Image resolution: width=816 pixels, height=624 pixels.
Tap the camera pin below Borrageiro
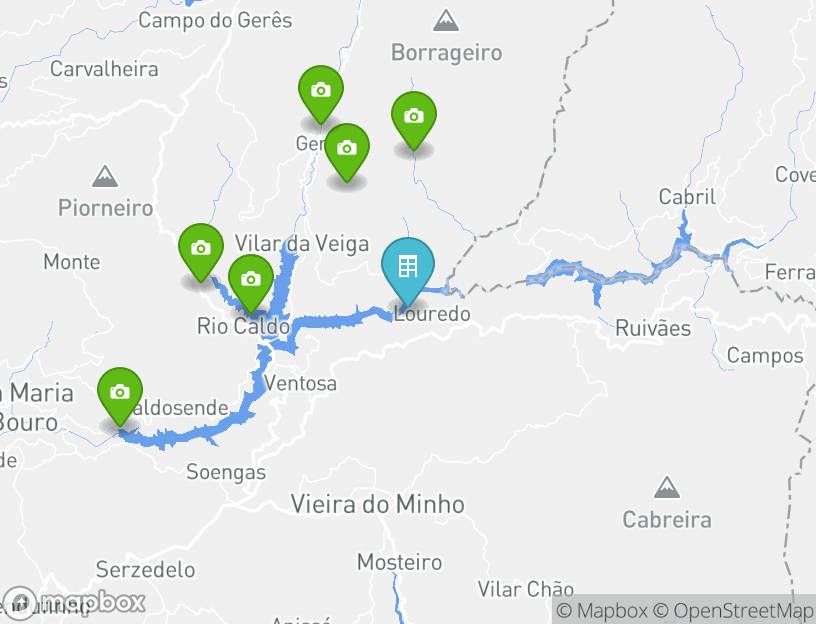click(413, 117)
